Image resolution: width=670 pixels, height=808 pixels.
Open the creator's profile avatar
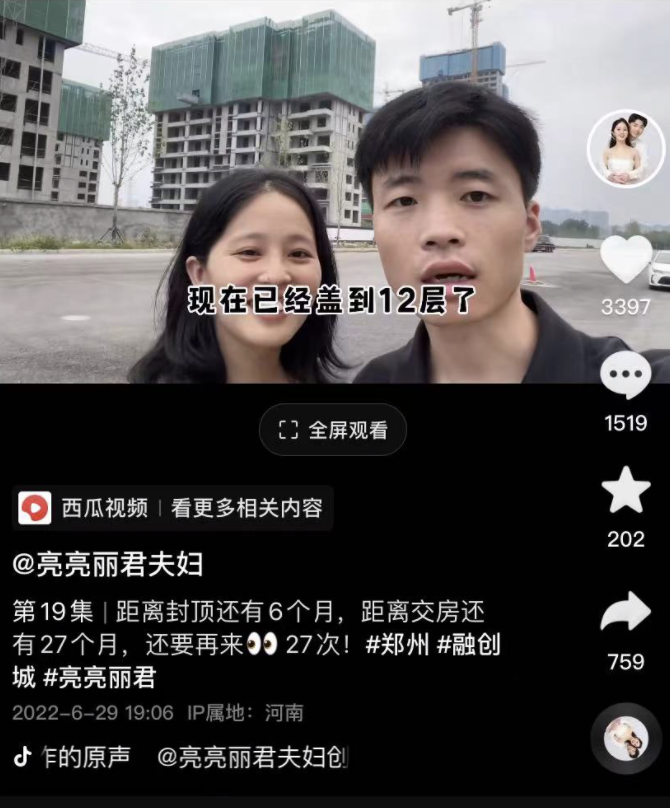626,148
